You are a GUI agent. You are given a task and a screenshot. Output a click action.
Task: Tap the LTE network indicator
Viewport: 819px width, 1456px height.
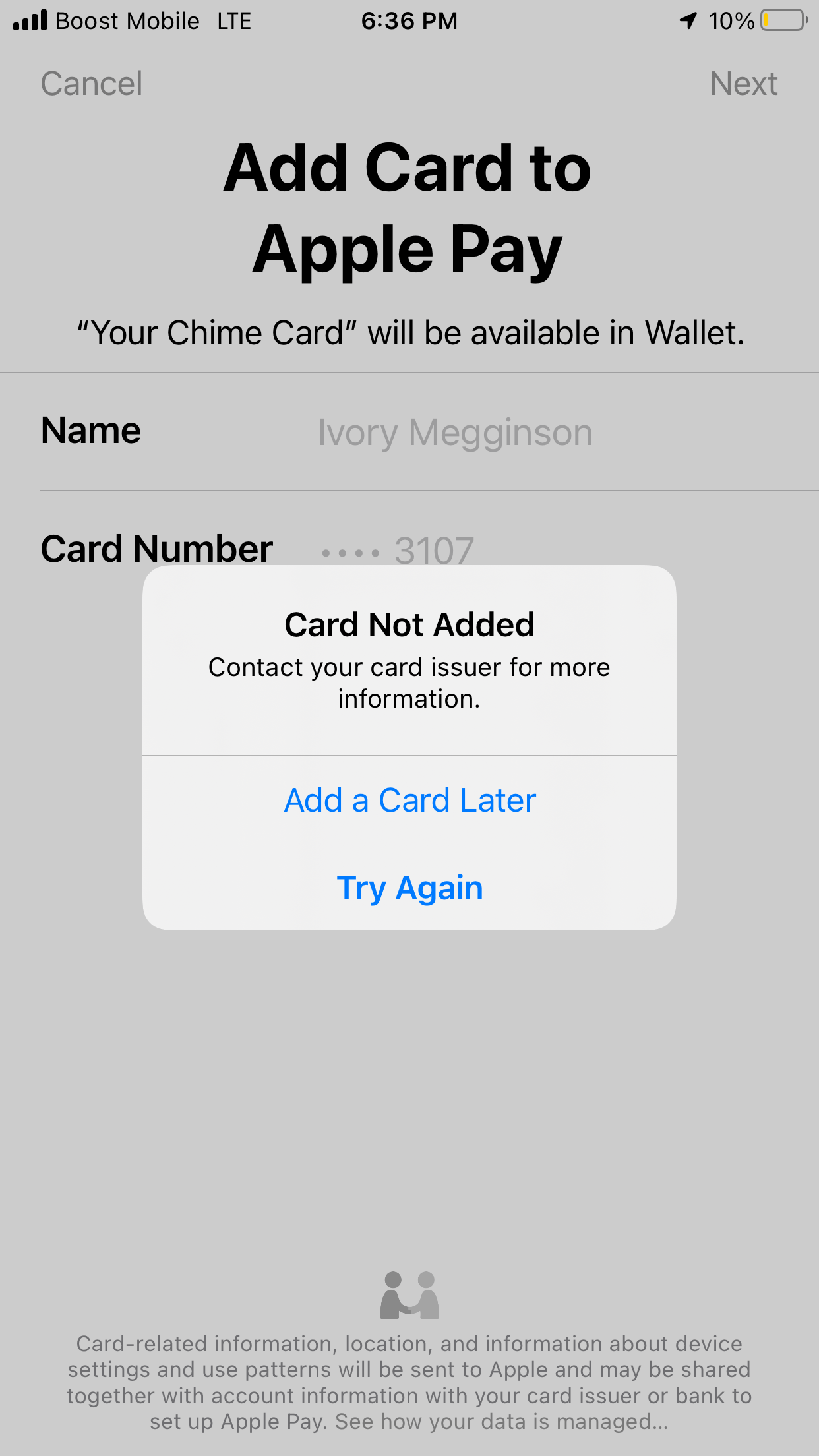[235, 21]
